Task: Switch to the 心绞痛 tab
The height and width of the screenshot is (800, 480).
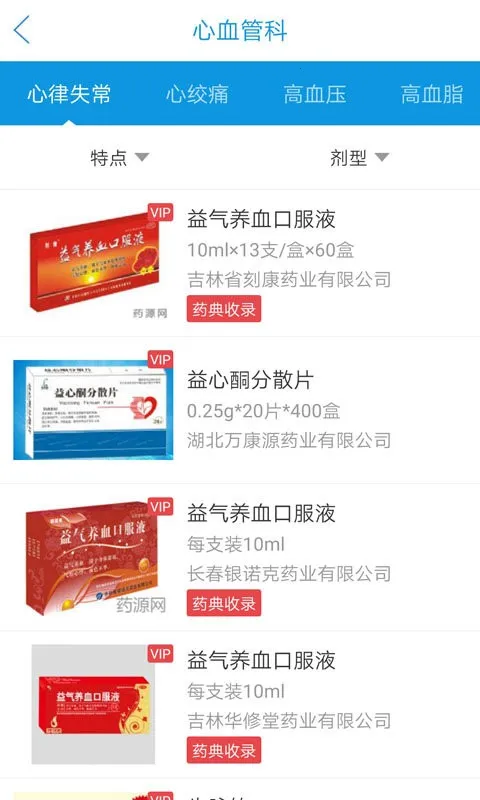Action: click(197, 94)
